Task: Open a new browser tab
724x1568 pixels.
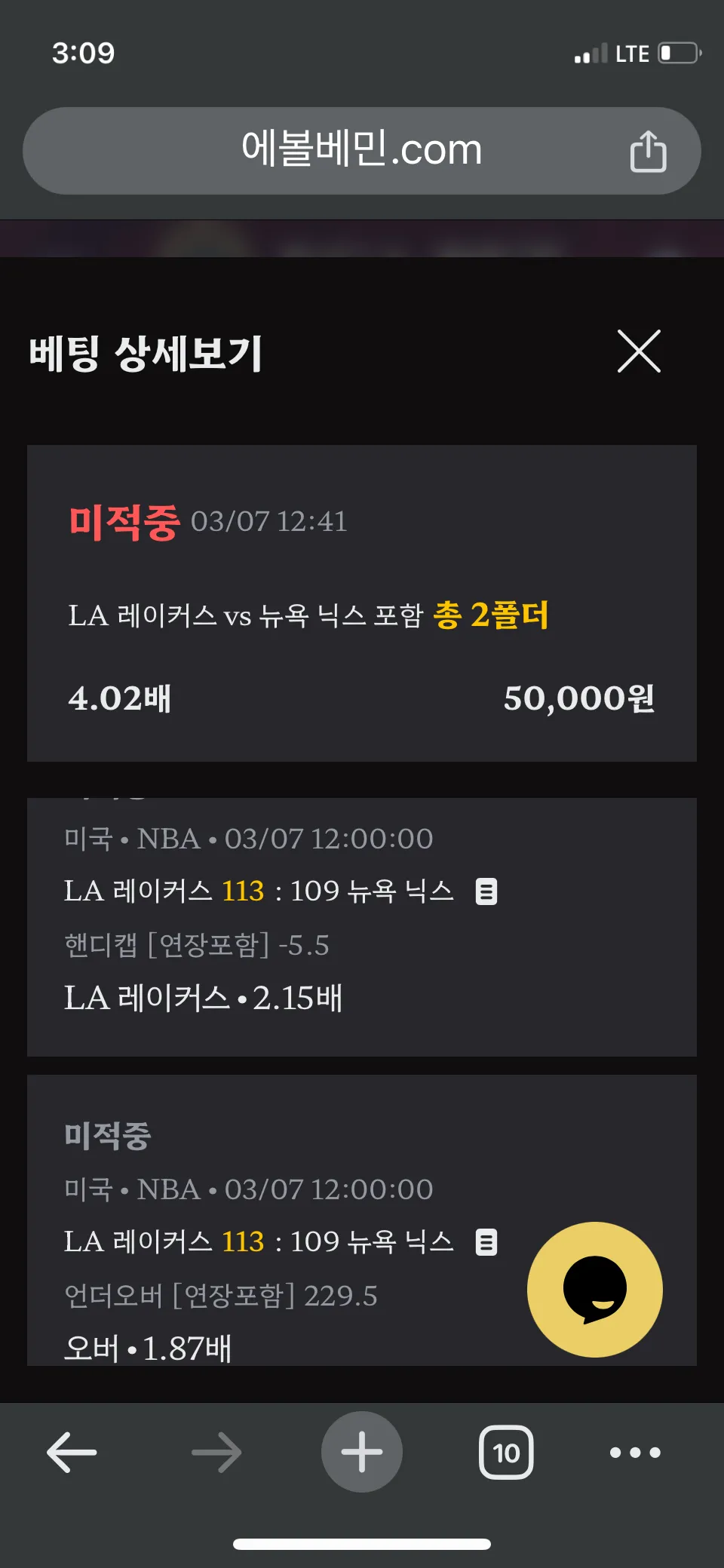Action: tap(362, 1452)
